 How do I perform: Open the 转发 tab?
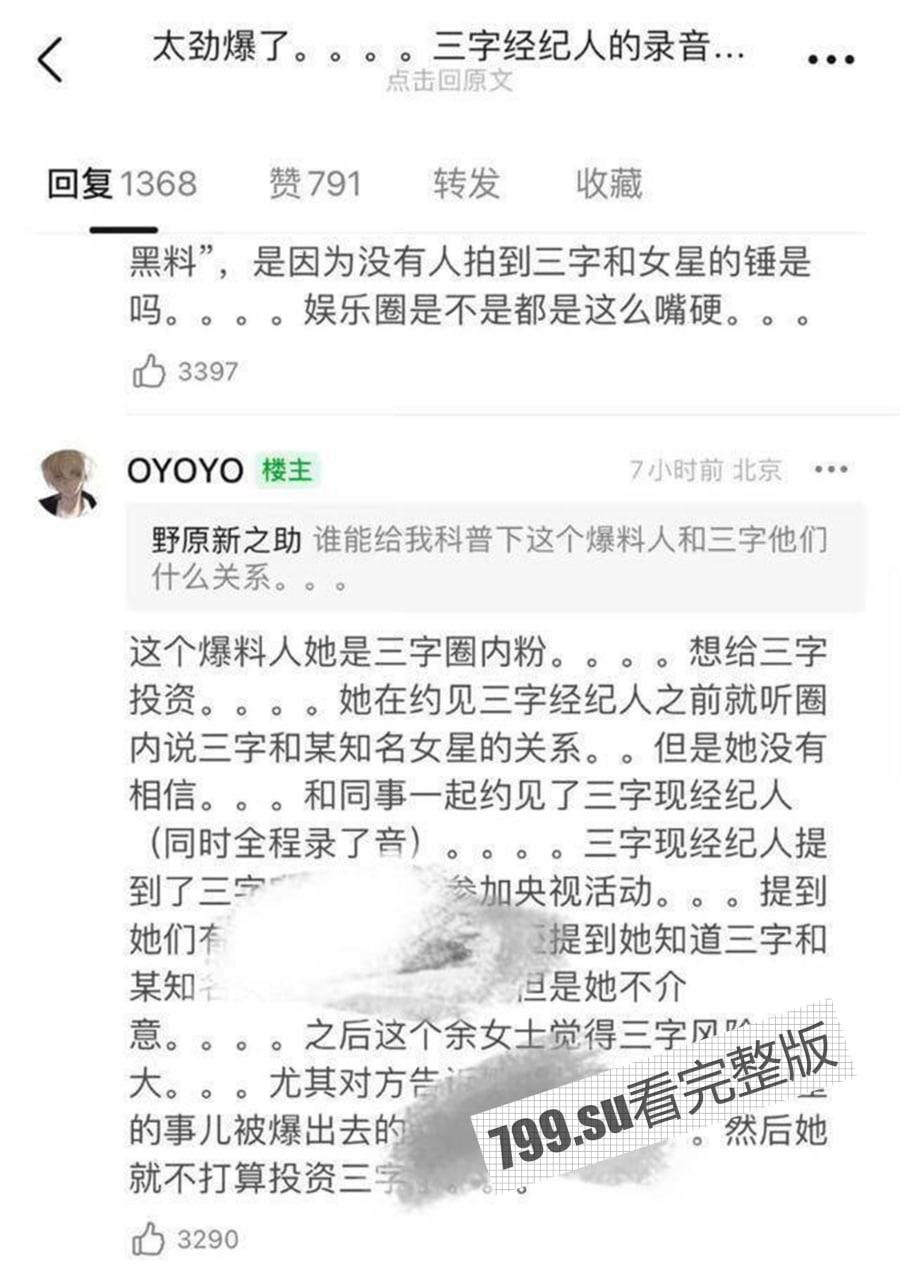(466, 185)
